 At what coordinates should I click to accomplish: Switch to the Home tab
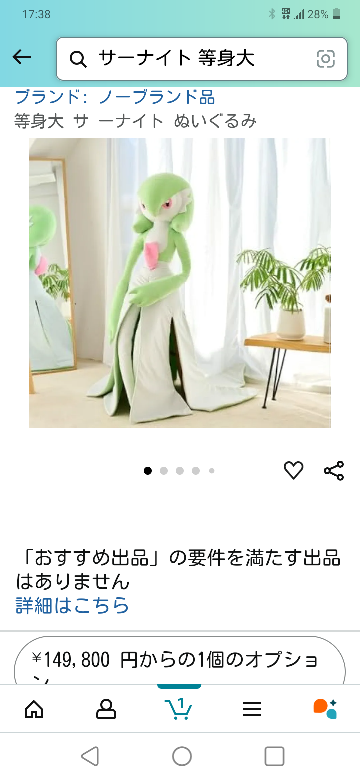tap(34, 709)
